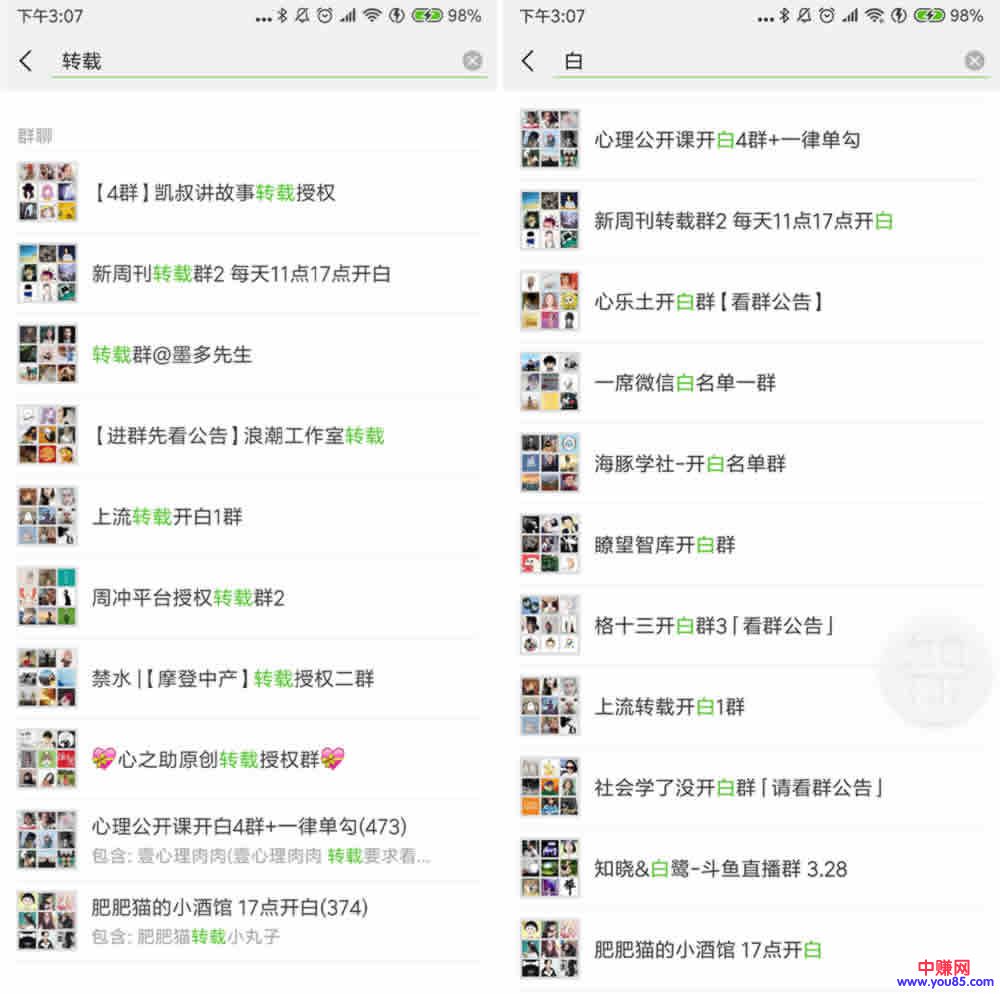Image resolution: width=1000 pixels, height=994 pixels.
Task: Open group 【4群】凯叔讲故事转载授权
Action: tap(214, 192)
